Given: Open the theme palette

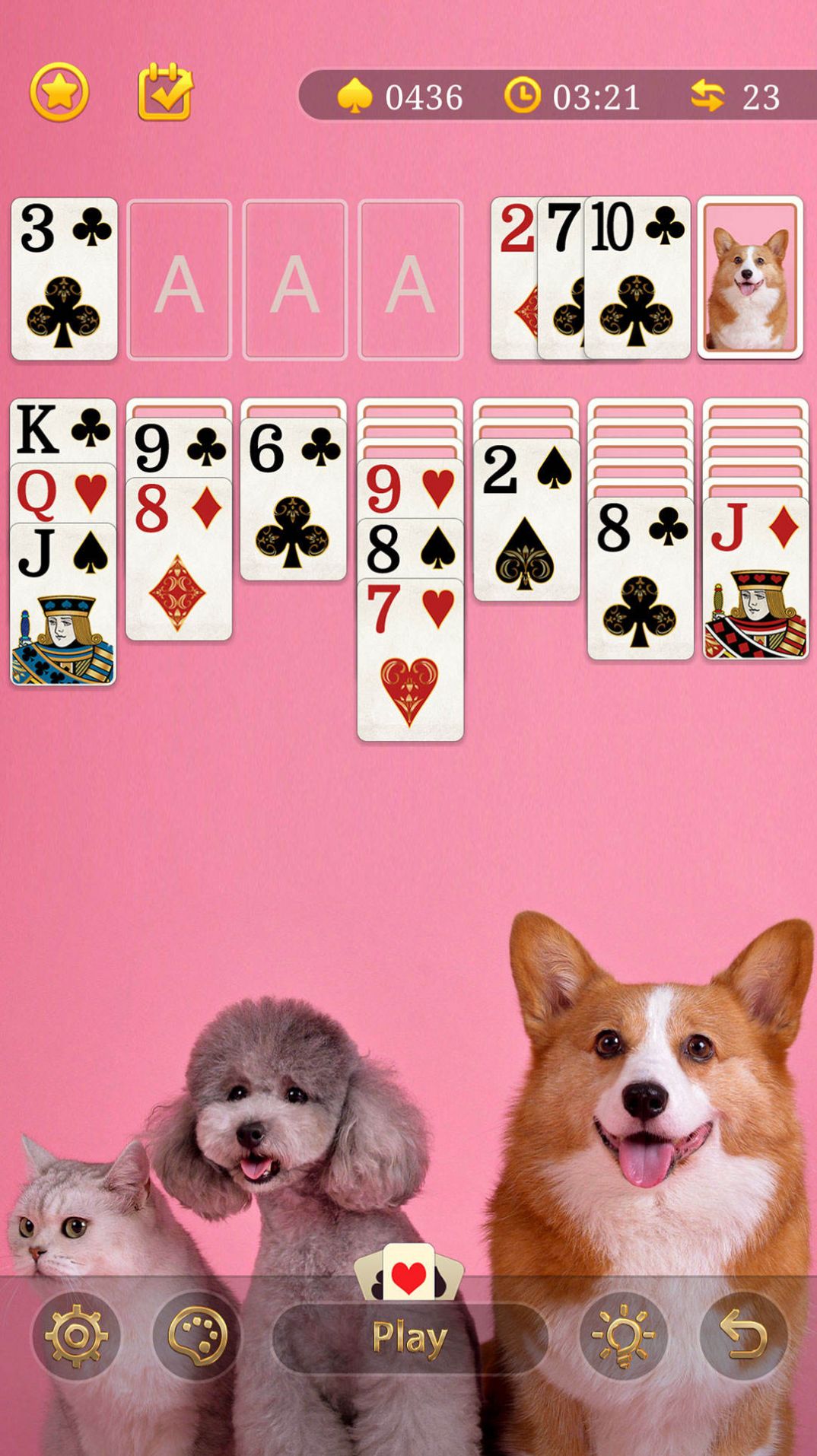Looking at the screenshot, I should pos(197,1336).
